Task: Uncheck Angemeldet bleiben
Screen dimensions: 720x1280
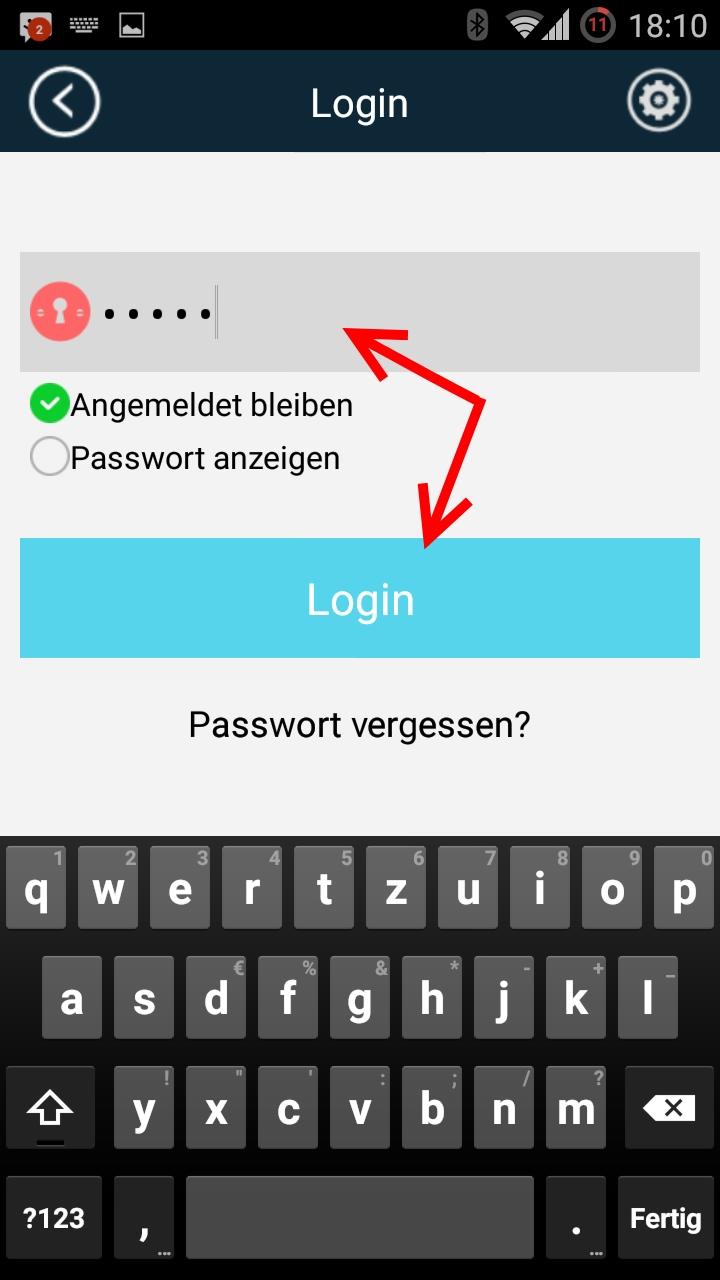Action: [x=49, y=405]
